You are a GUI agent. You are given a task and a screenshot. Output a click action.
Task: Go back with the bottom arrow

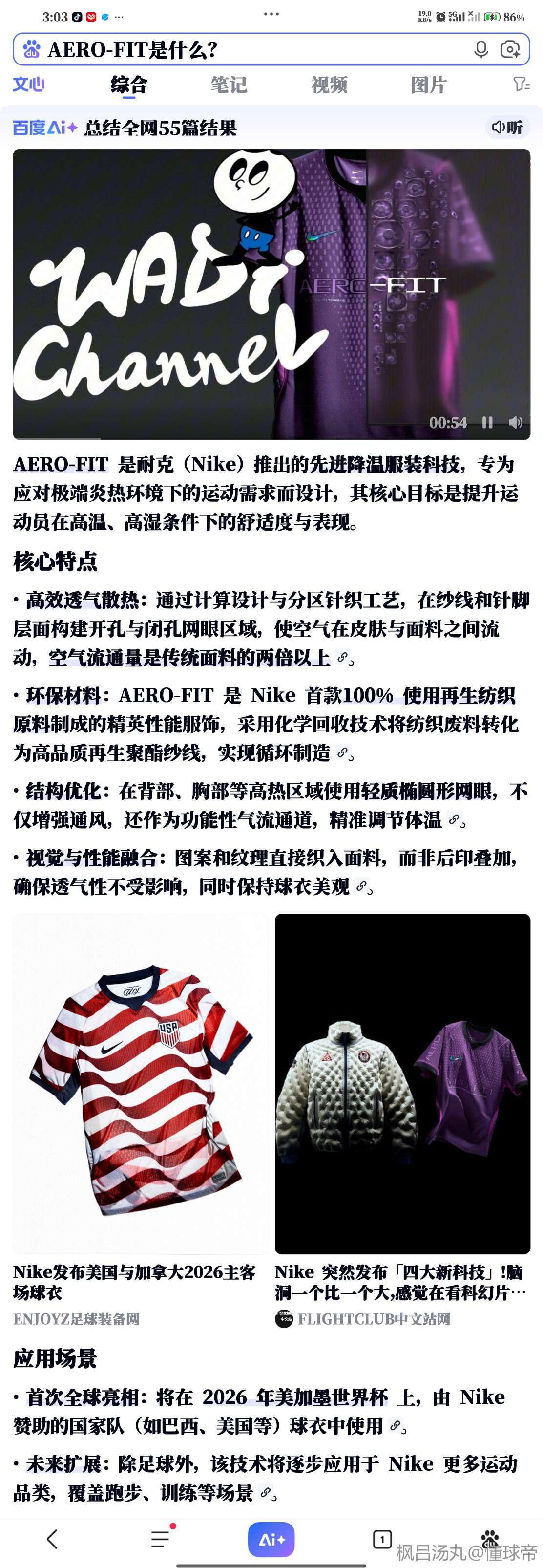pos(52,1539)
